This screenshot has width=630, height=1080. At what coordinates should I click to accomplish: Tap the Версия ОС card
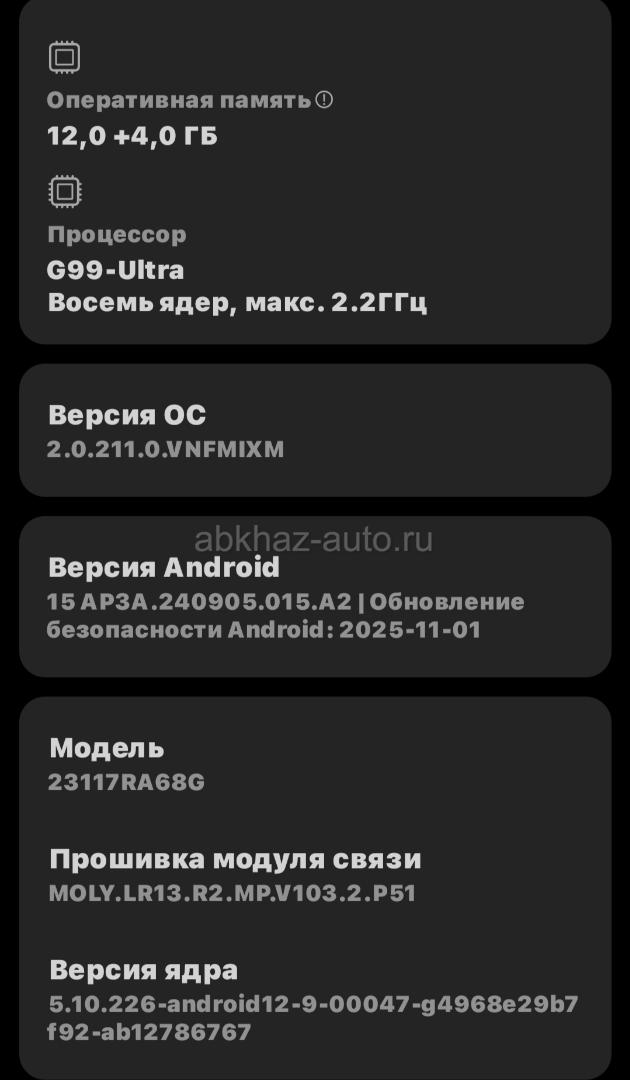click(x=314, y=431)
